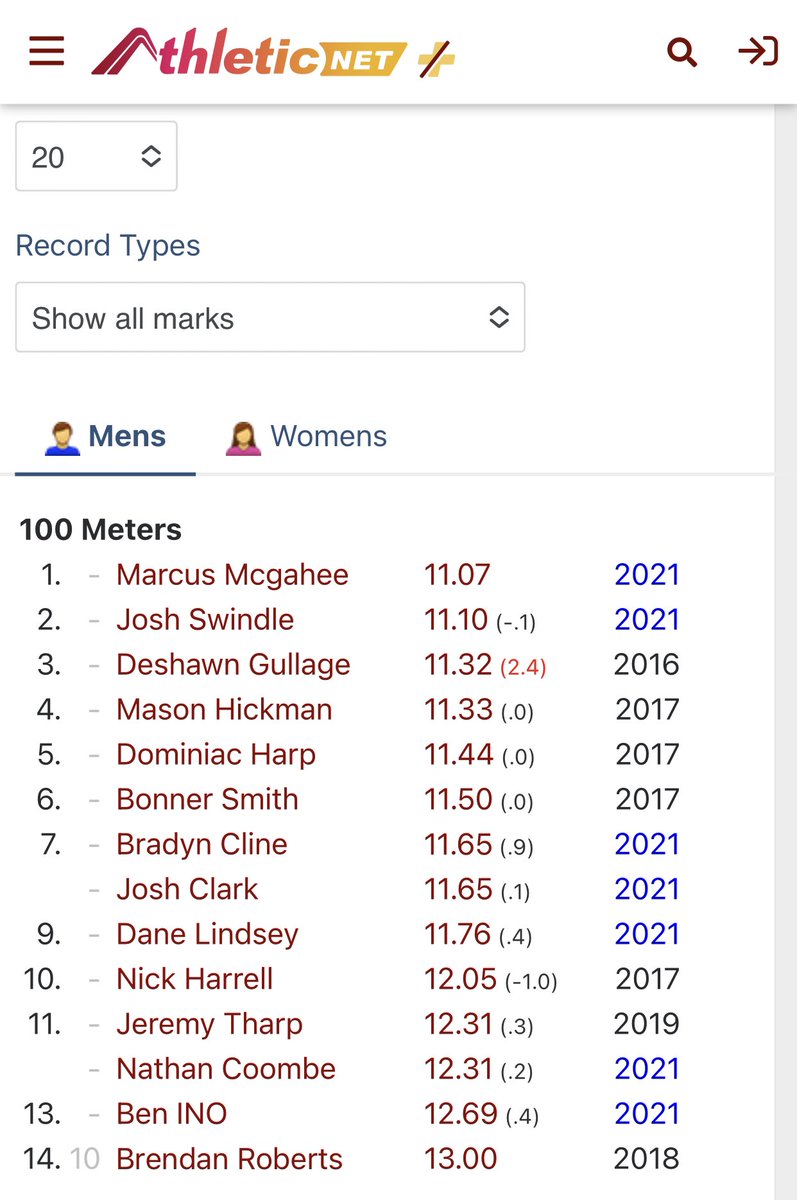Switch to the Womens tab
Viewport: 797px width, 1200px height.
point(307,437)
